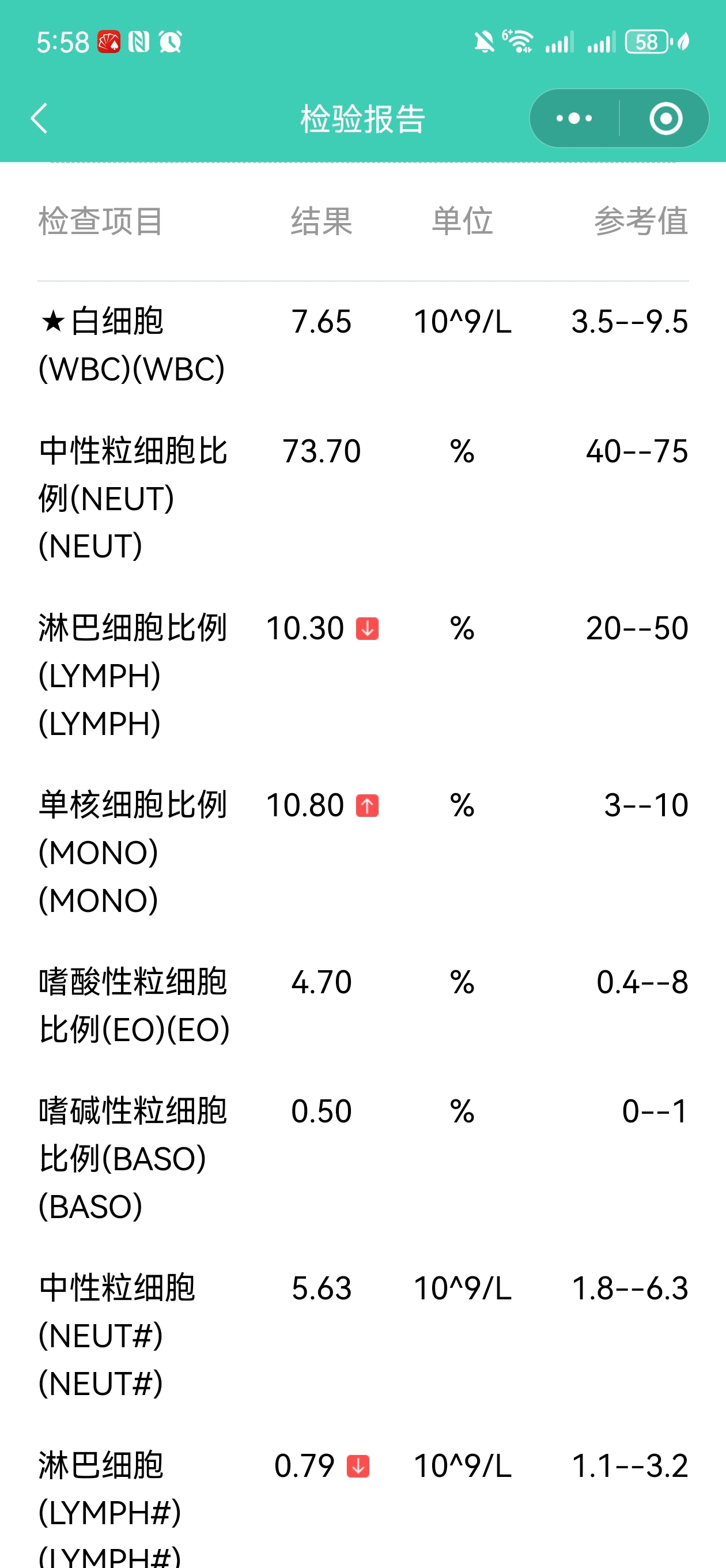Close the mini program with the circle button
Viewport: 726px width, 1568px height.
[x=665, y=118]
